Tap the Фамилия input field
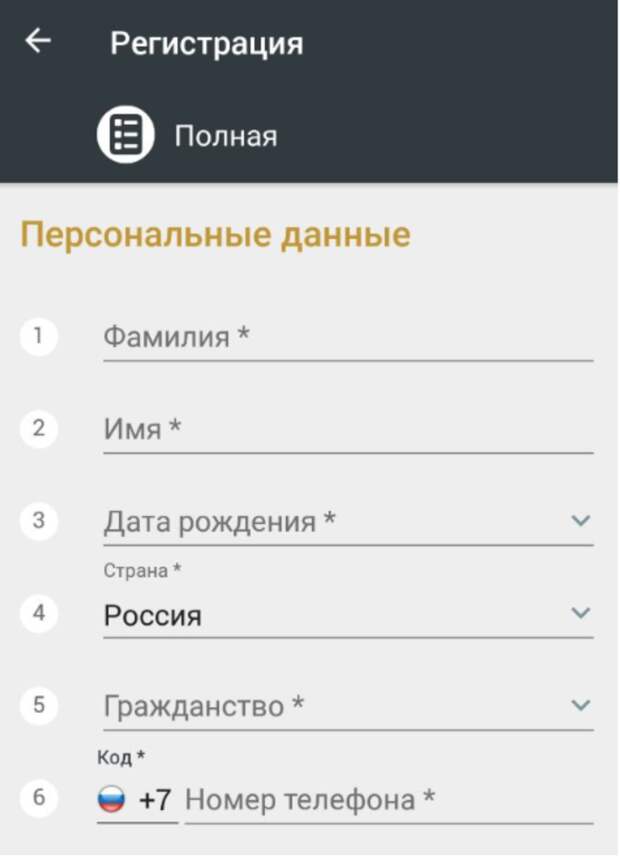Screen dimensions: 620x857 pyautogui.click(x=347, y=338)
